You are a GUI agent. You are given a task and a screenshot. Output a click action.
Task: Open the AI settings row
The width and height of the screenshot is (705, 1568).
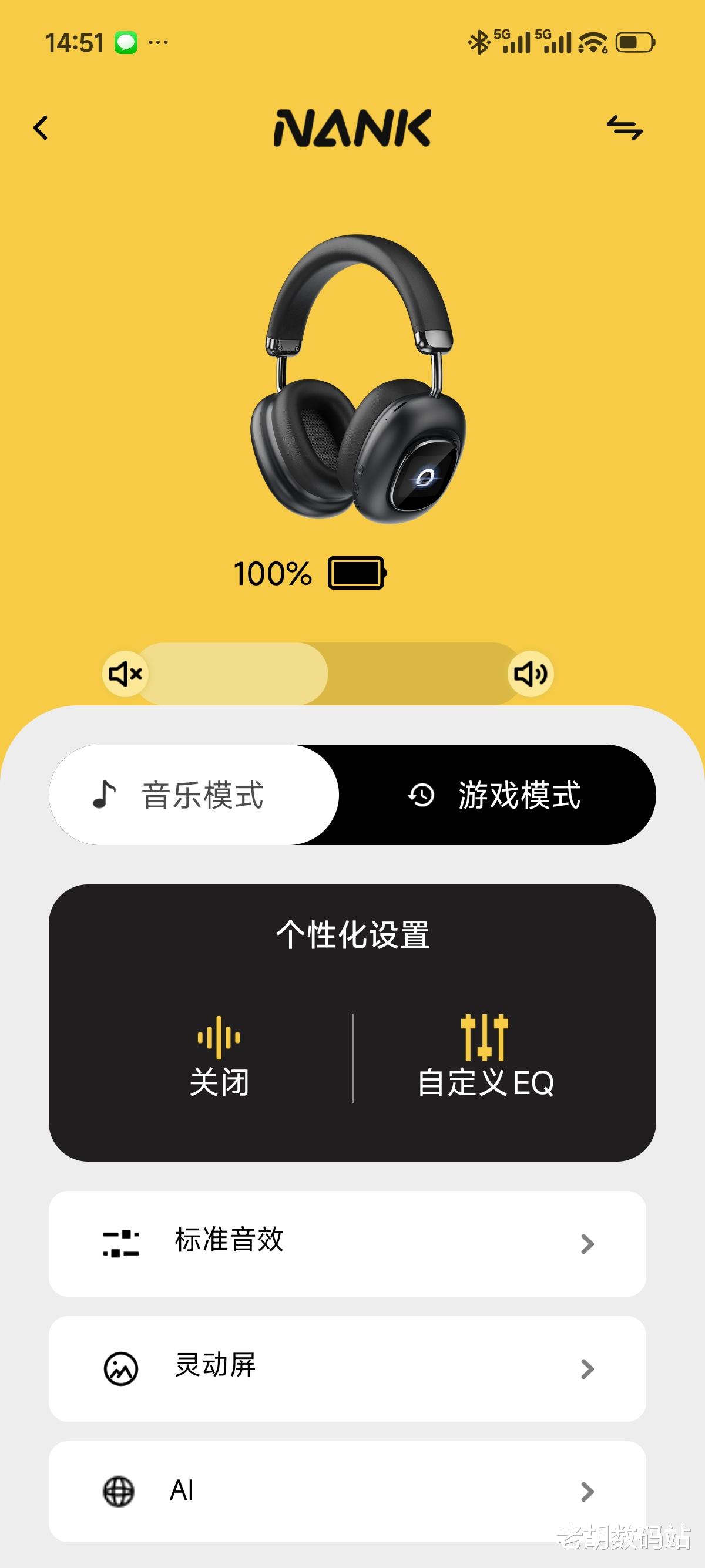347,1491
